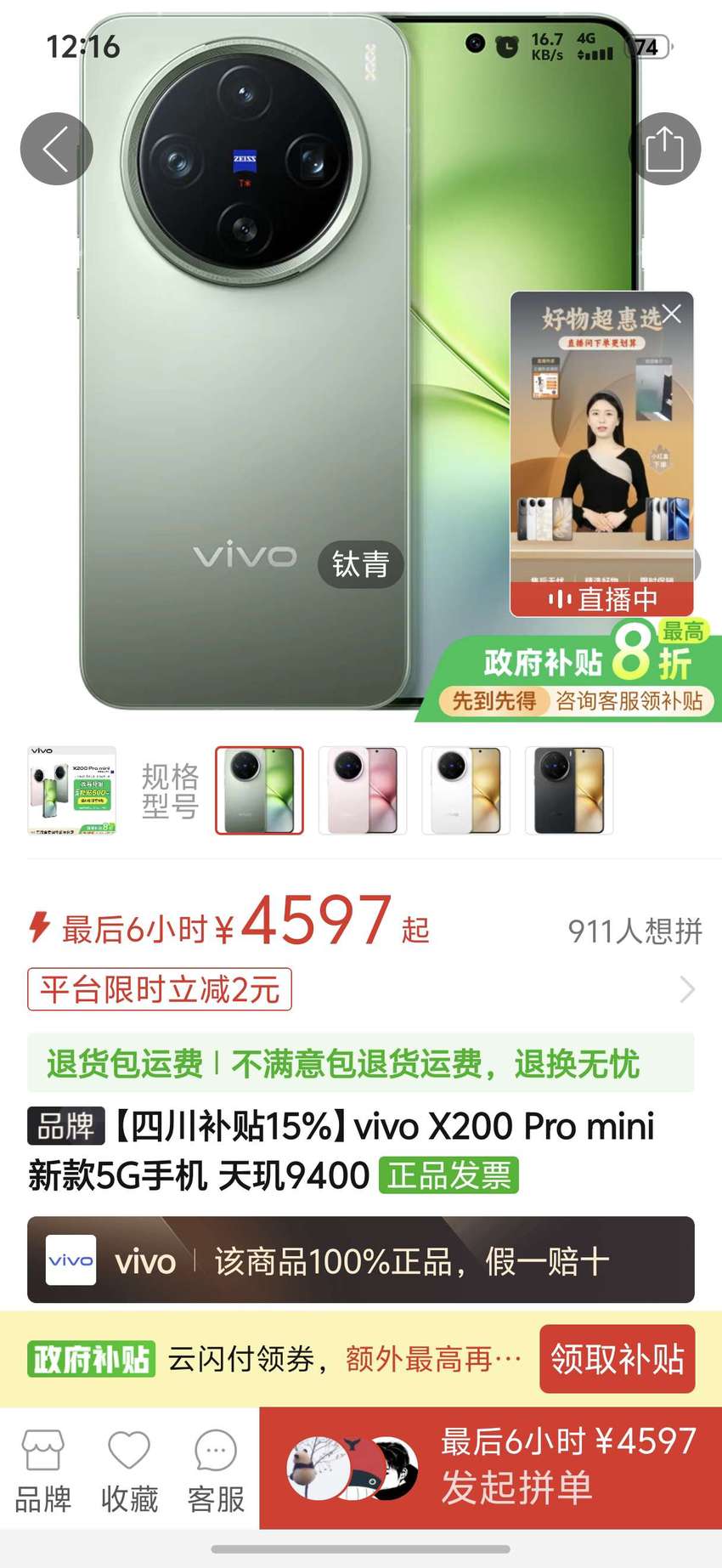Select the pink color variant thumbnail
Image resolution: width=722 pixels, height=1568 pixels.
pyautogui.click(x=363, y=790)
